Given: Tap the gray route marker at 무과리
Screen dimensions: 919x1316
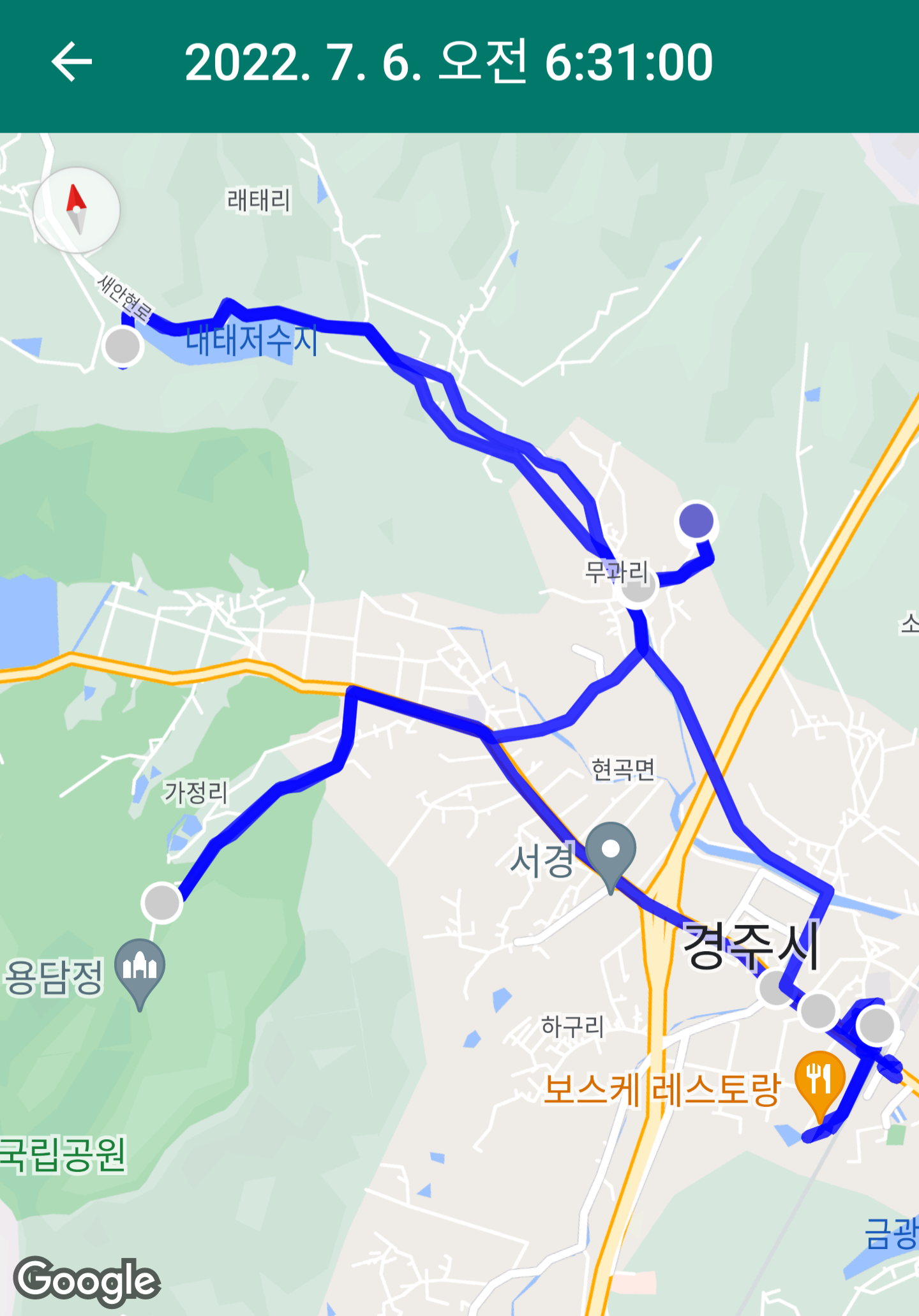Looking at the screenshot, I should (x=636, y=586).
